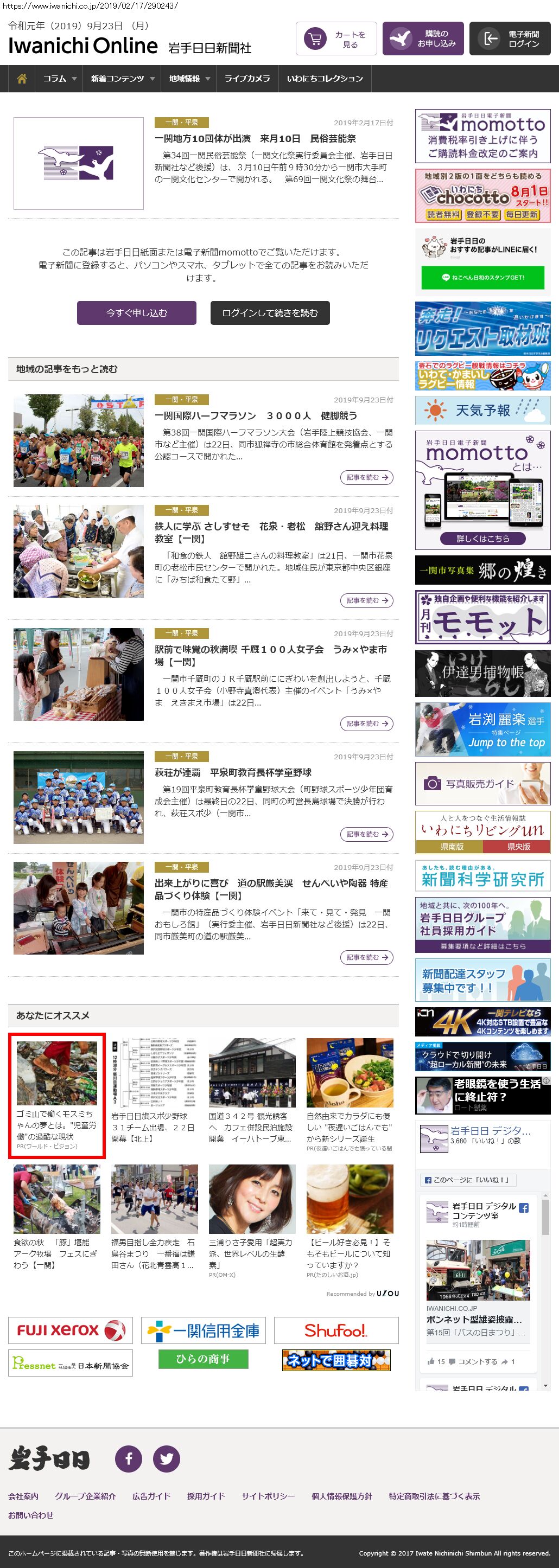The image size is (559, 1568).
Task: Open recommended ゴミ山で働くモスミち story
Action: click(x=56, y=1095)
